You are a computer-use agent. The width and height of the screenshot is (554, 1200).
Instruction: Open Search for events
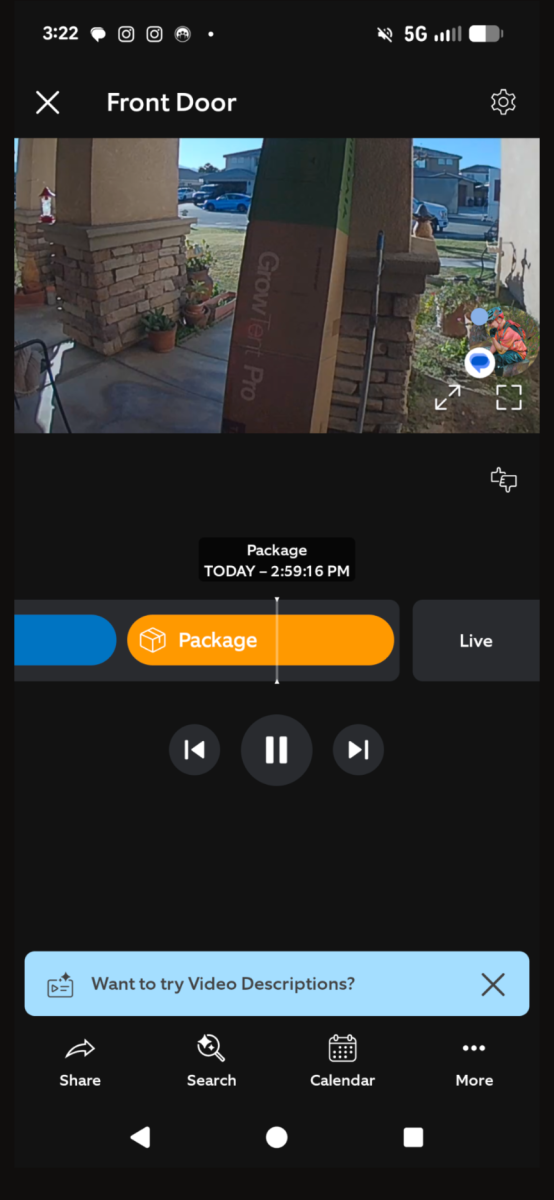pos(212,1062)
